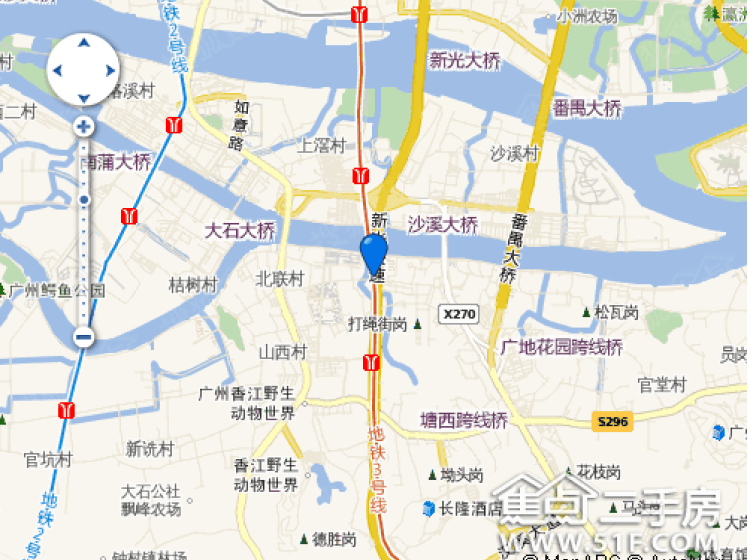The image size is (750, 560).
Task: Pan the map left with the left arrow
Action: coord(57,70)
